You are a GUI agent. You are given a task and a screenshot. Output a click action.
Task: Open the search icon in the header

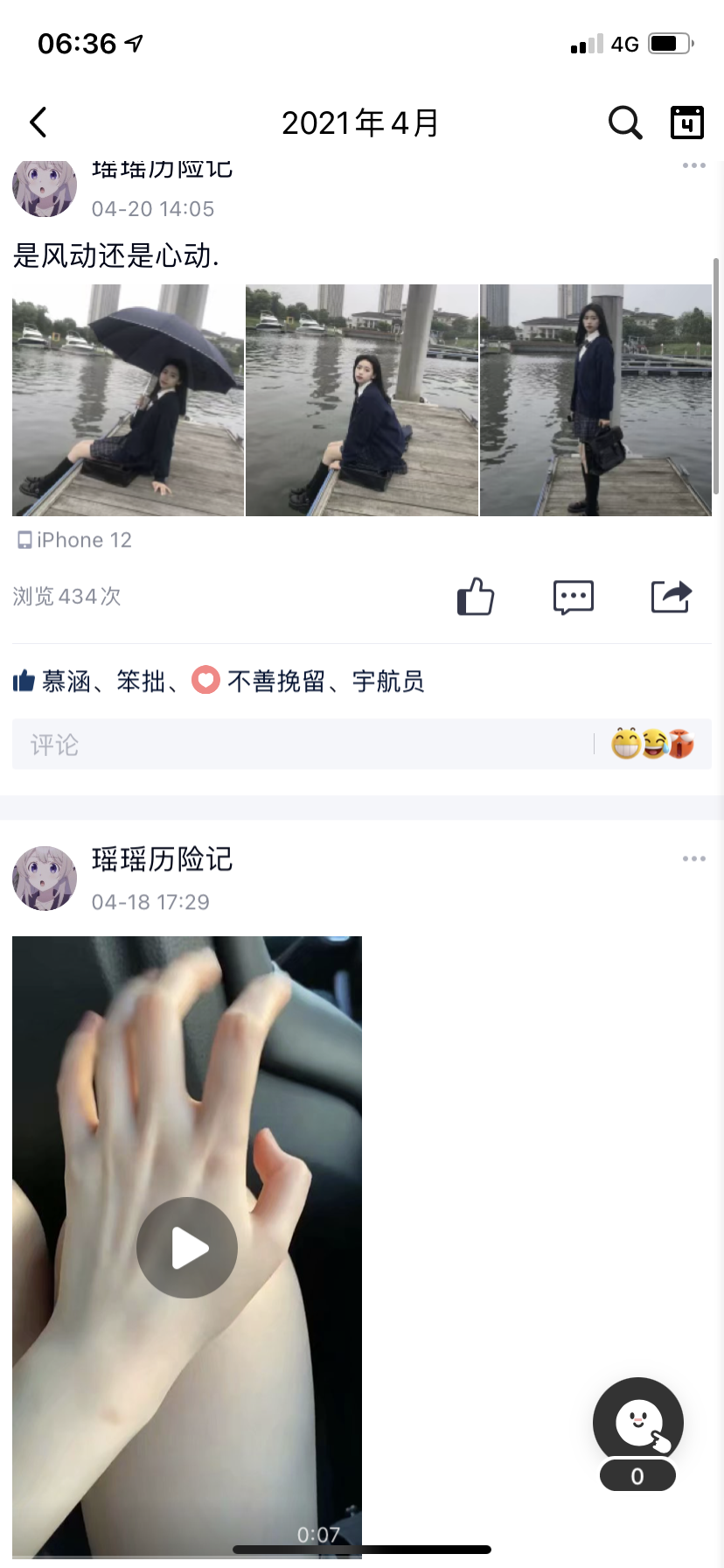click(624, 122)
